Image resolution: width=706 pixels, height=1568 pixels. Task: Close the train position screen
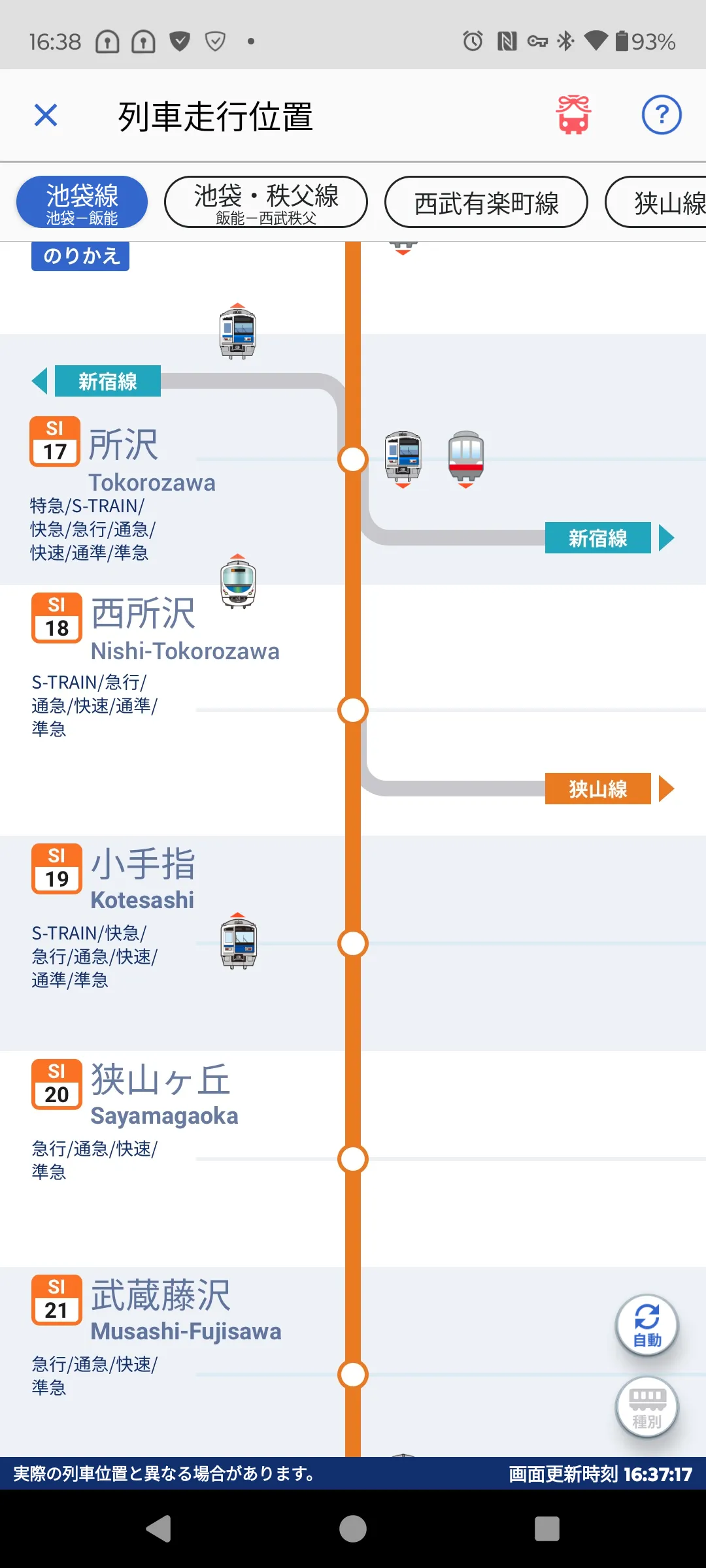(x=46, y=115)
